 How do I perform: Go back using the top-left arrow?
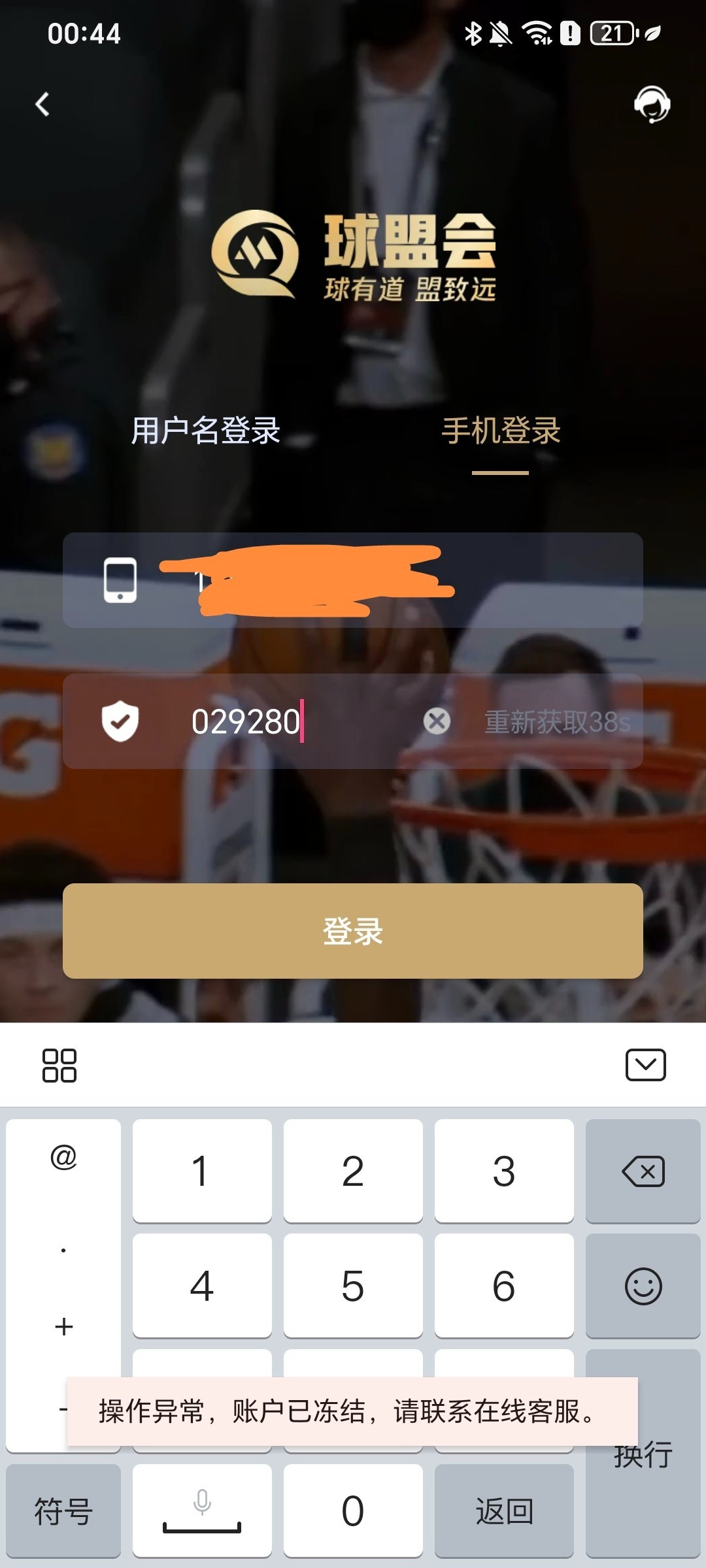click(x=42, y=104)
